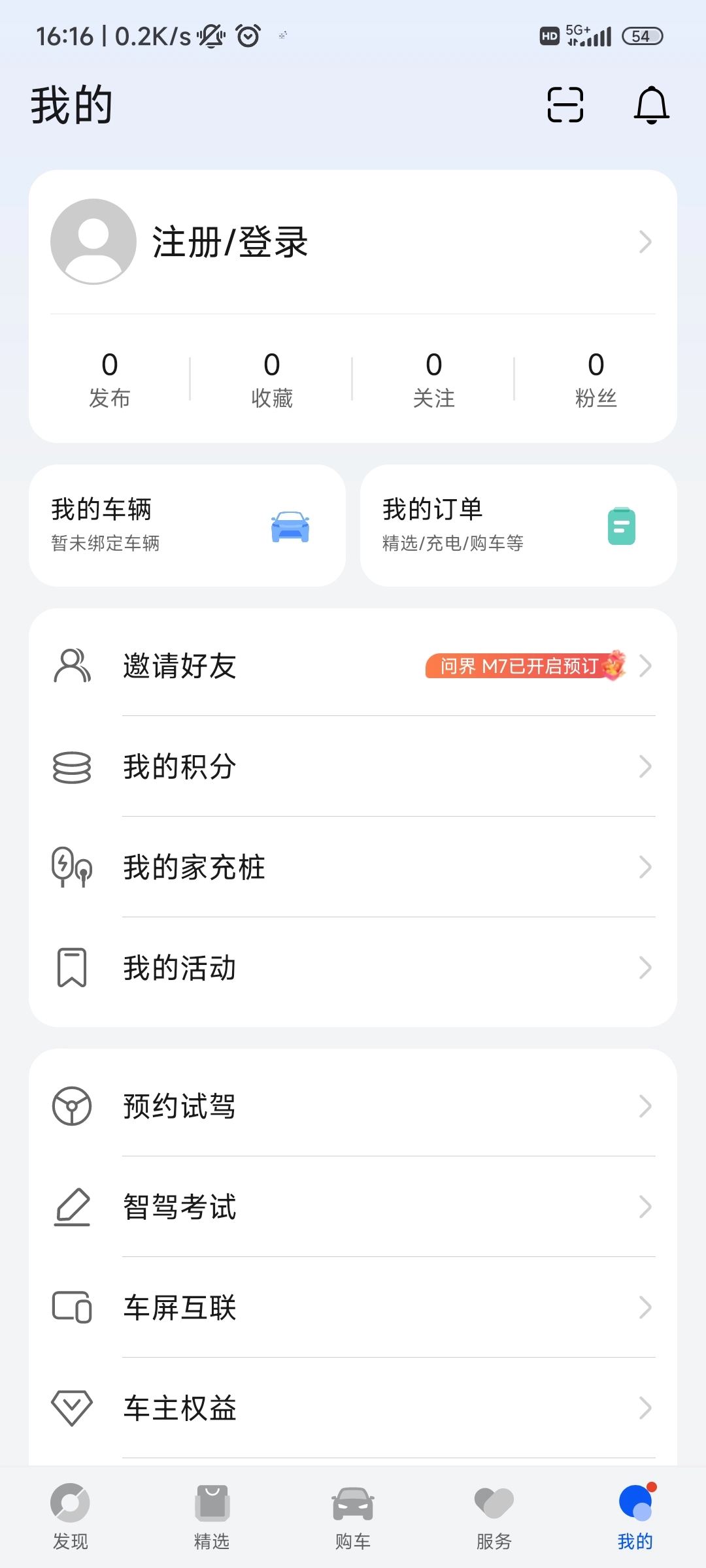Open 收藏 favorites list
The width and height of the screenshot is (706, 1568).
click(272, 380)
